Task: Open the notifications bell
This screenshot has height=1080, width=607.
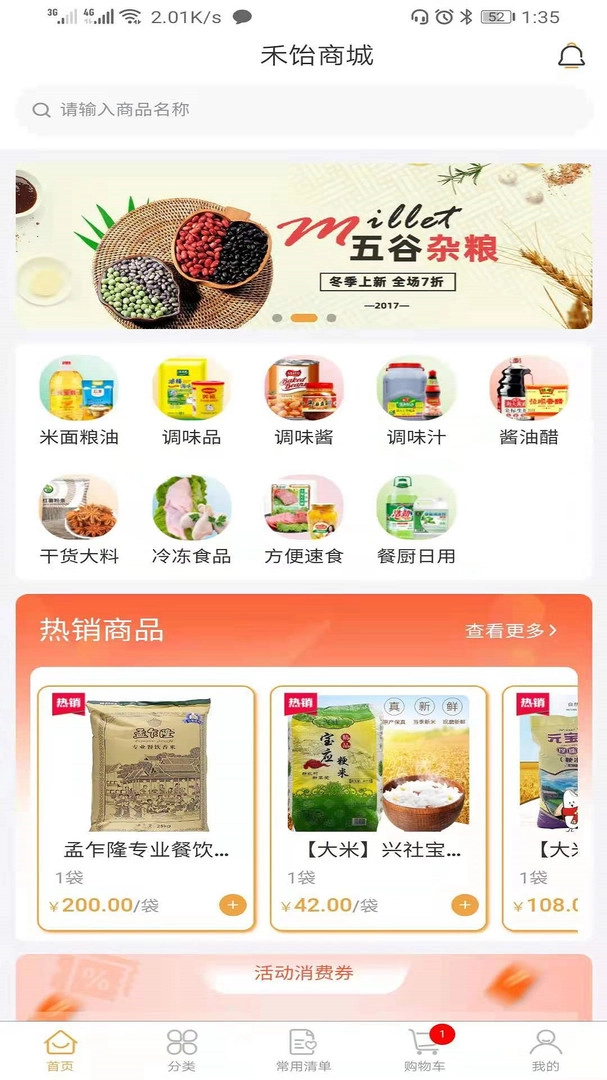Action: (571, 56)
